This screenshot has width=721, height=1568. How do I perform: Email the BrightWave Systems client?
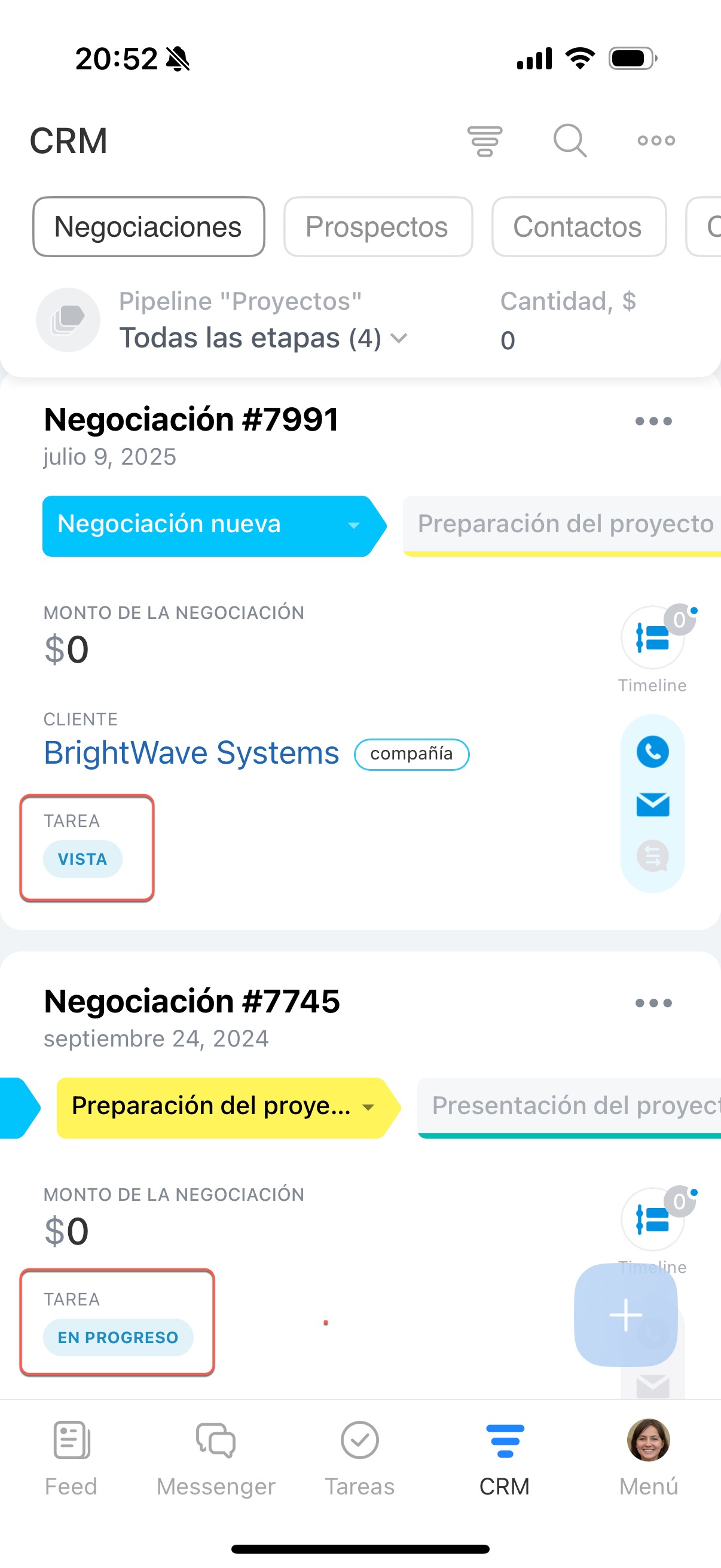(x=652, y=805)
